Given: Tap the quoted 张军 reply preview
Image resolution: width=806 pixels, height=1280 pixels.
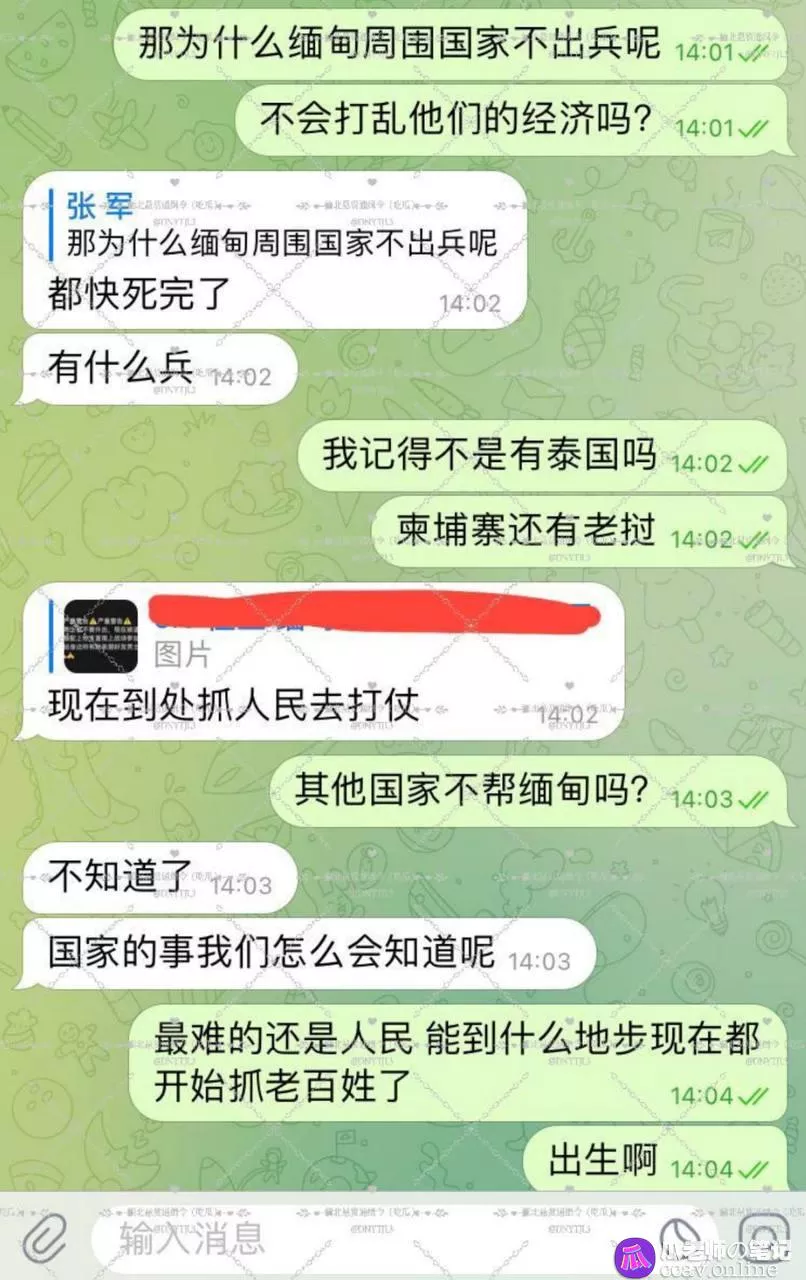Looking at the screenshot, I should point(280,225).
